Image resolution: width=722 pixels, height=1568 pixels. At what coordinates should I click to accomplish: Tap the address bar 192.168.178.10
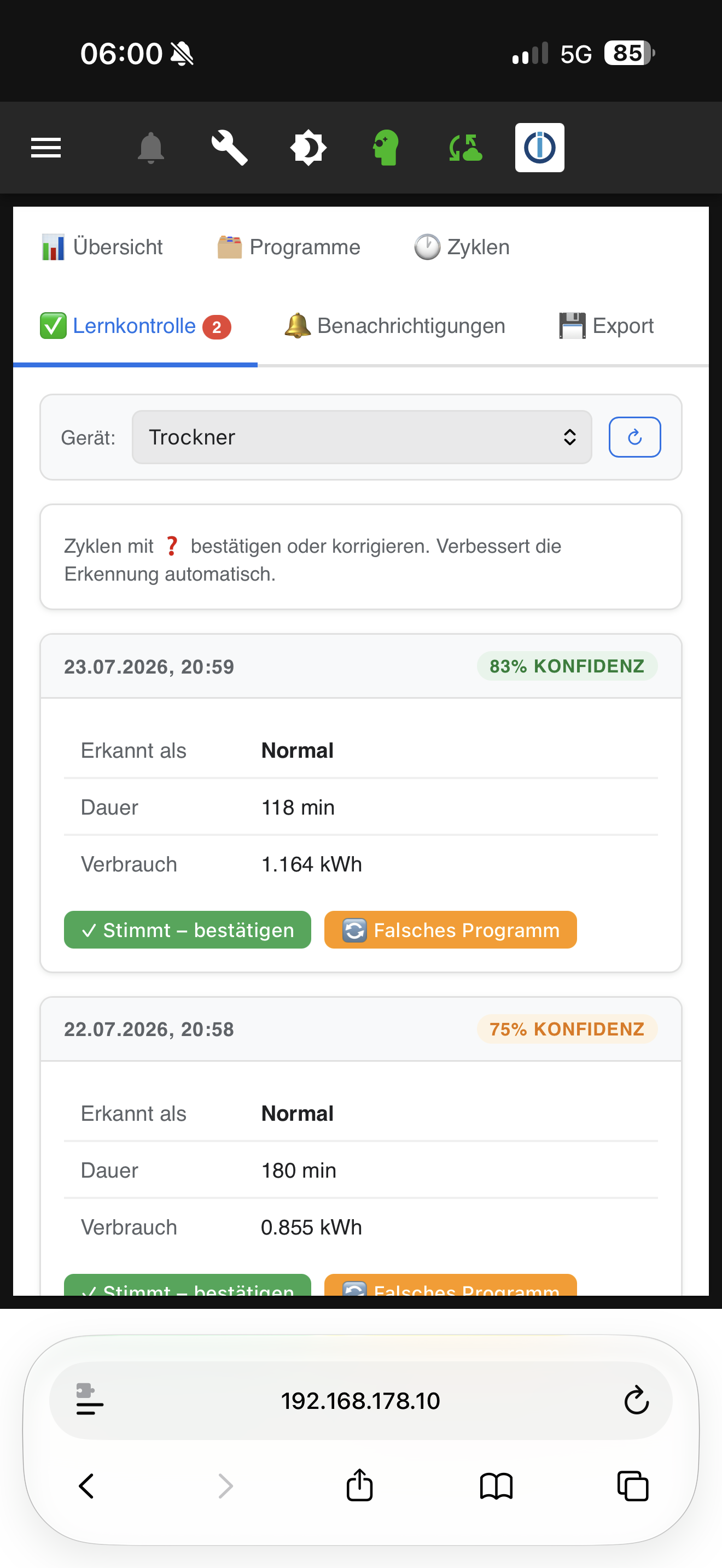(360, 1401)
